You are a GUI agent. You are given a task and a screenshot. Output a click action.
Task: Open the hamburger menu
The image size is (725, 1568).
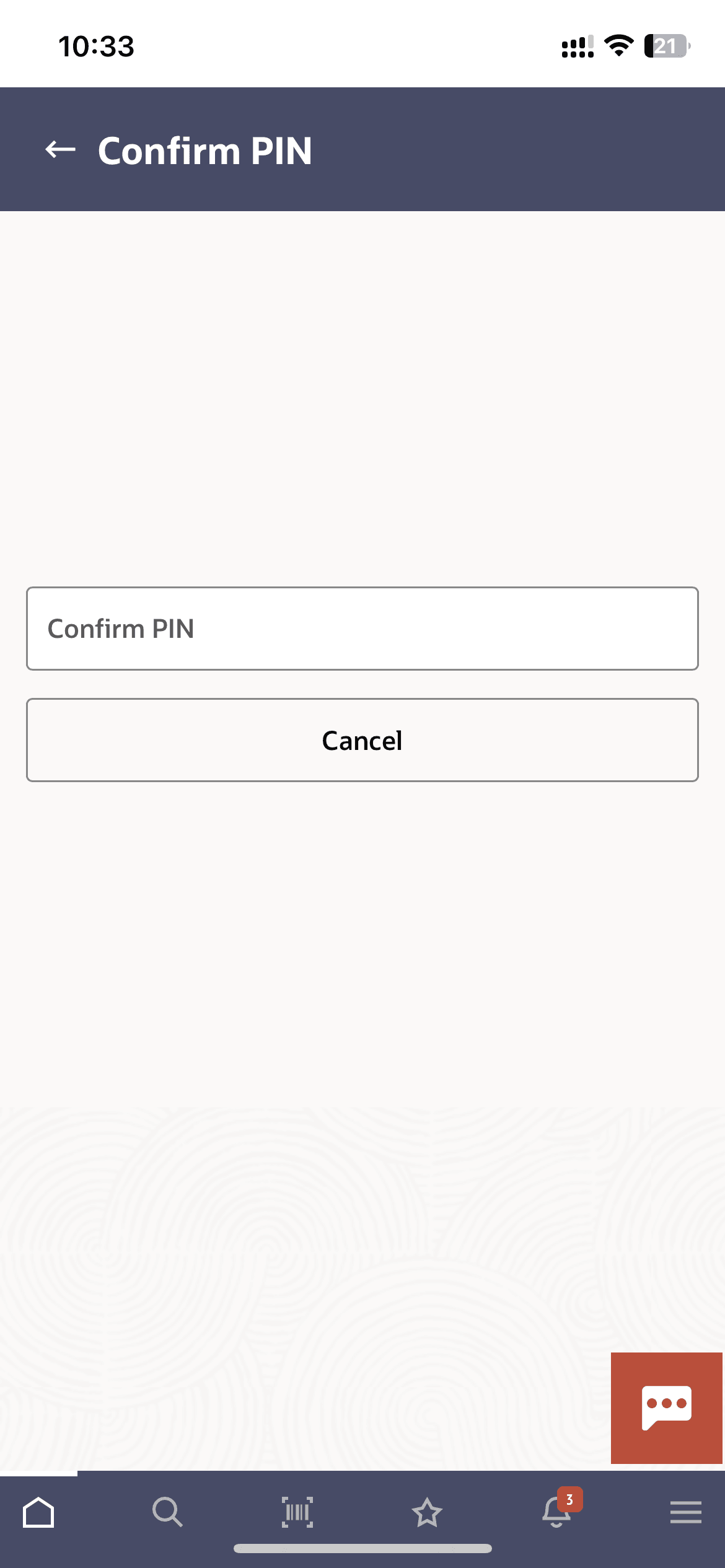tap(685, 1512)
